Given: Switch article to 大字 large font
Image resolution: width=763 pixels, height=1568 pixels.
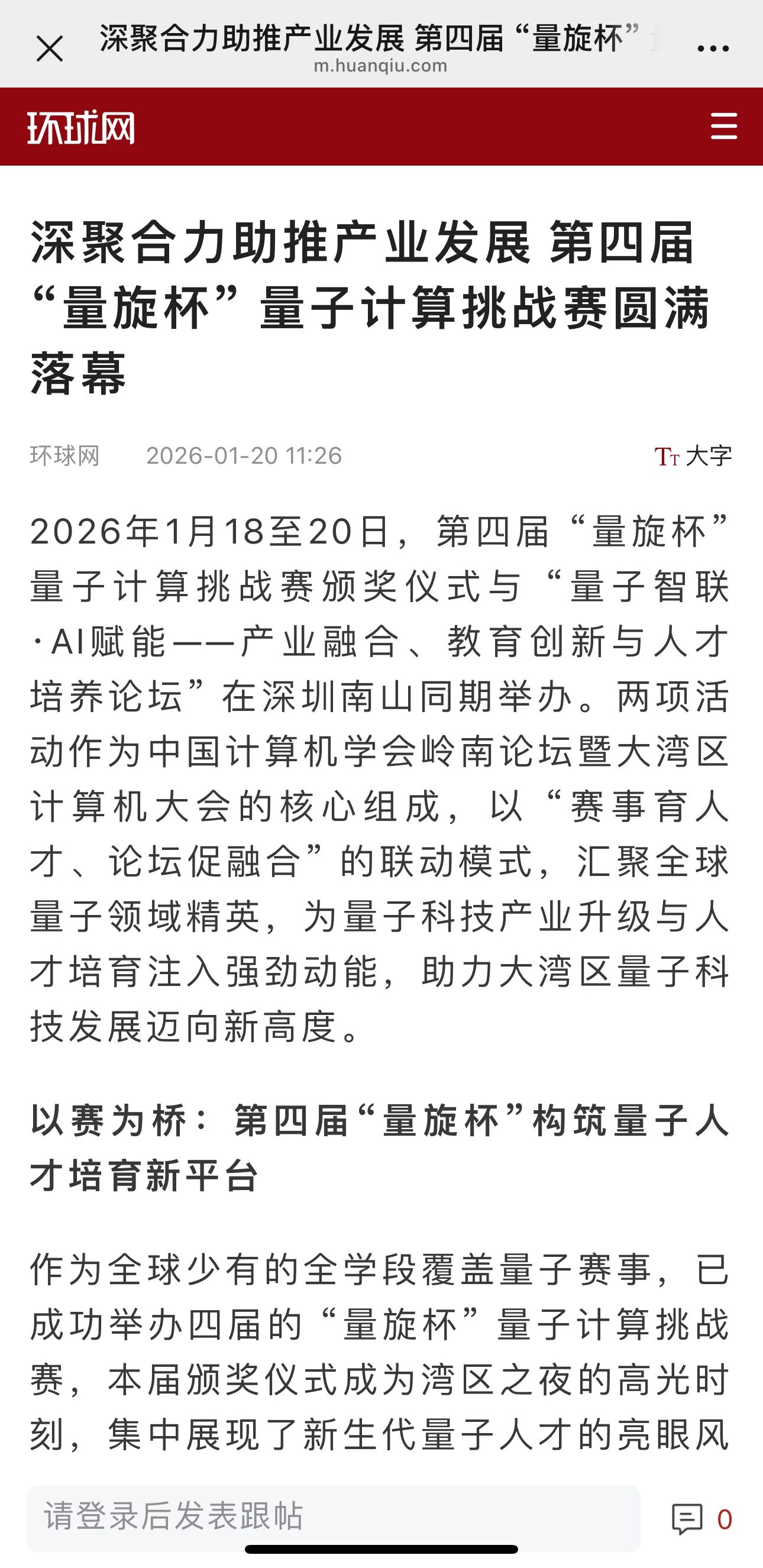Looking at the screenshot, I should tap(693, 456).
